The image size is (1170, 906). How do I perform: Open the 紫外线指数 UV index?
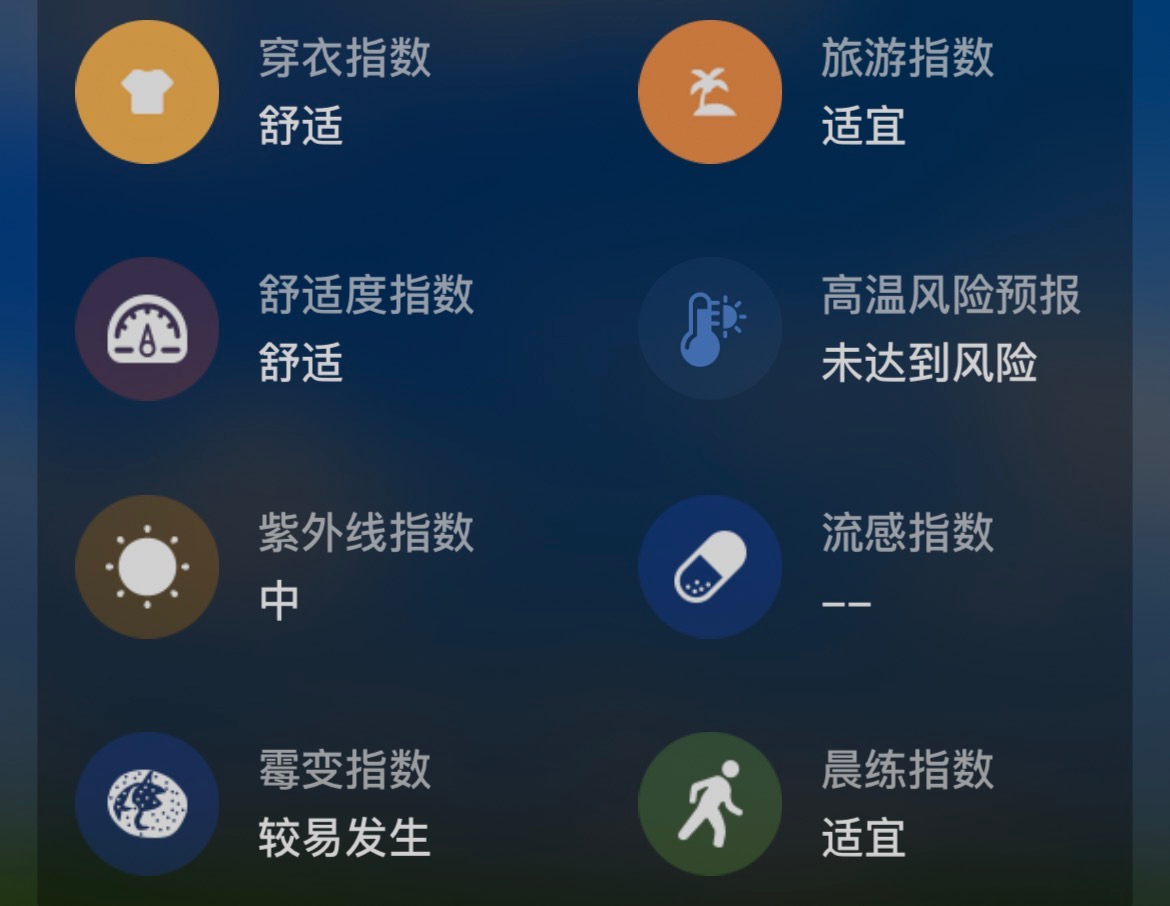pyautogui.click(x=147, y=566)
